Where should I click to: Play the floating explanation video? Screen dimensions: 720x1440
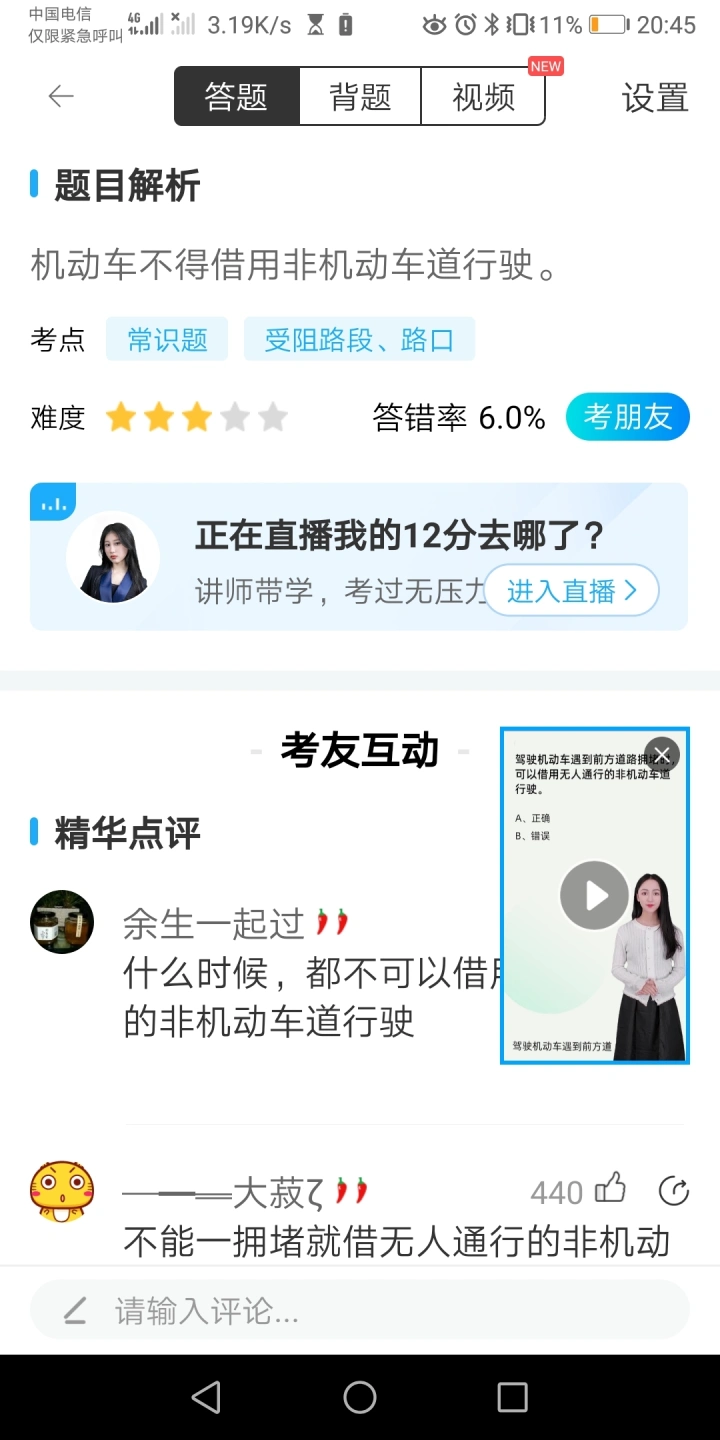tap(594, 895)
